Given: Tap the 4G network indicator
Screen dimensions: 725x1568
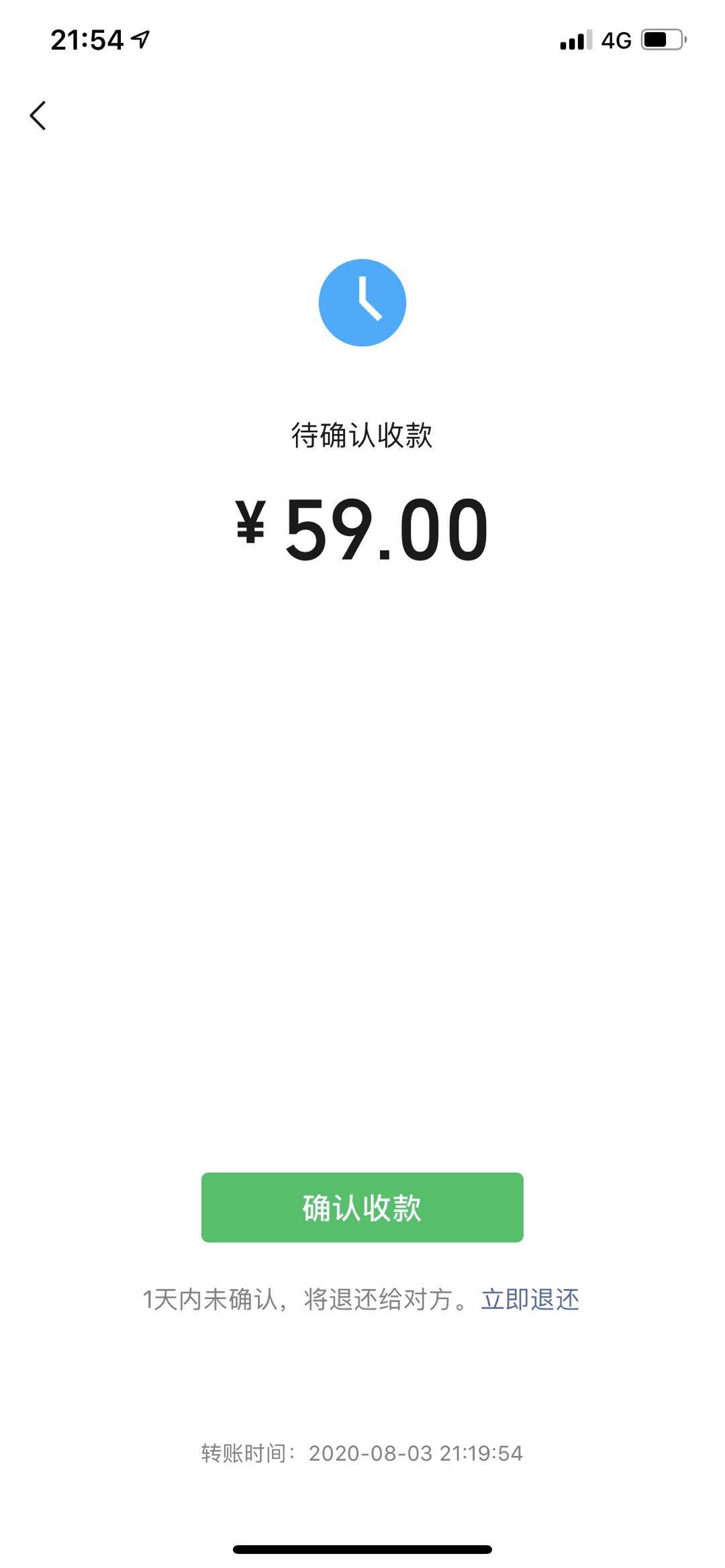Looking at the screenshot, I should tap(615, 40).
